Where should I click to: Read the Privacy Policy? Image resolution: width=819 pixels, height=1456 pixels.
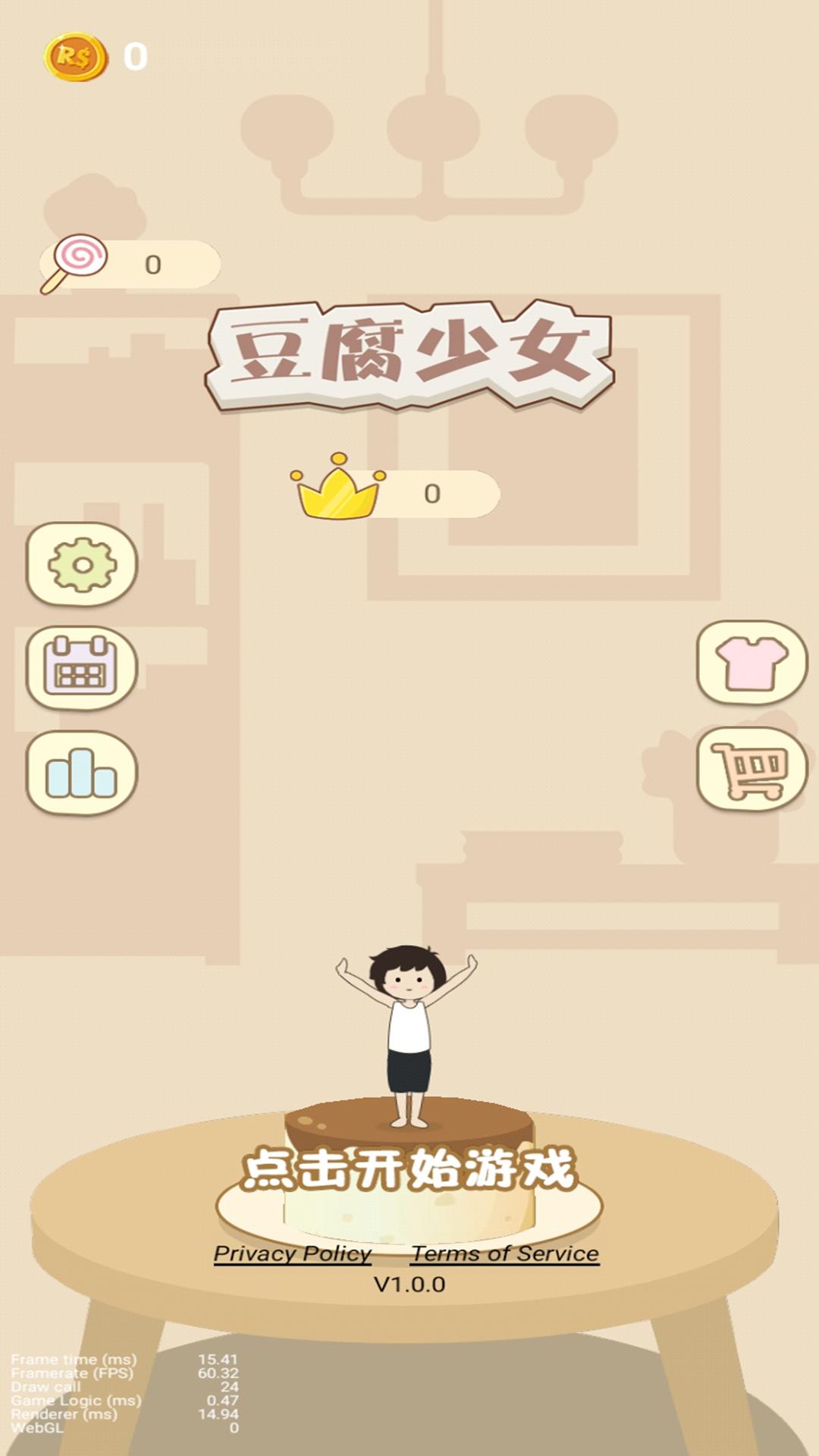(293, 1254)
